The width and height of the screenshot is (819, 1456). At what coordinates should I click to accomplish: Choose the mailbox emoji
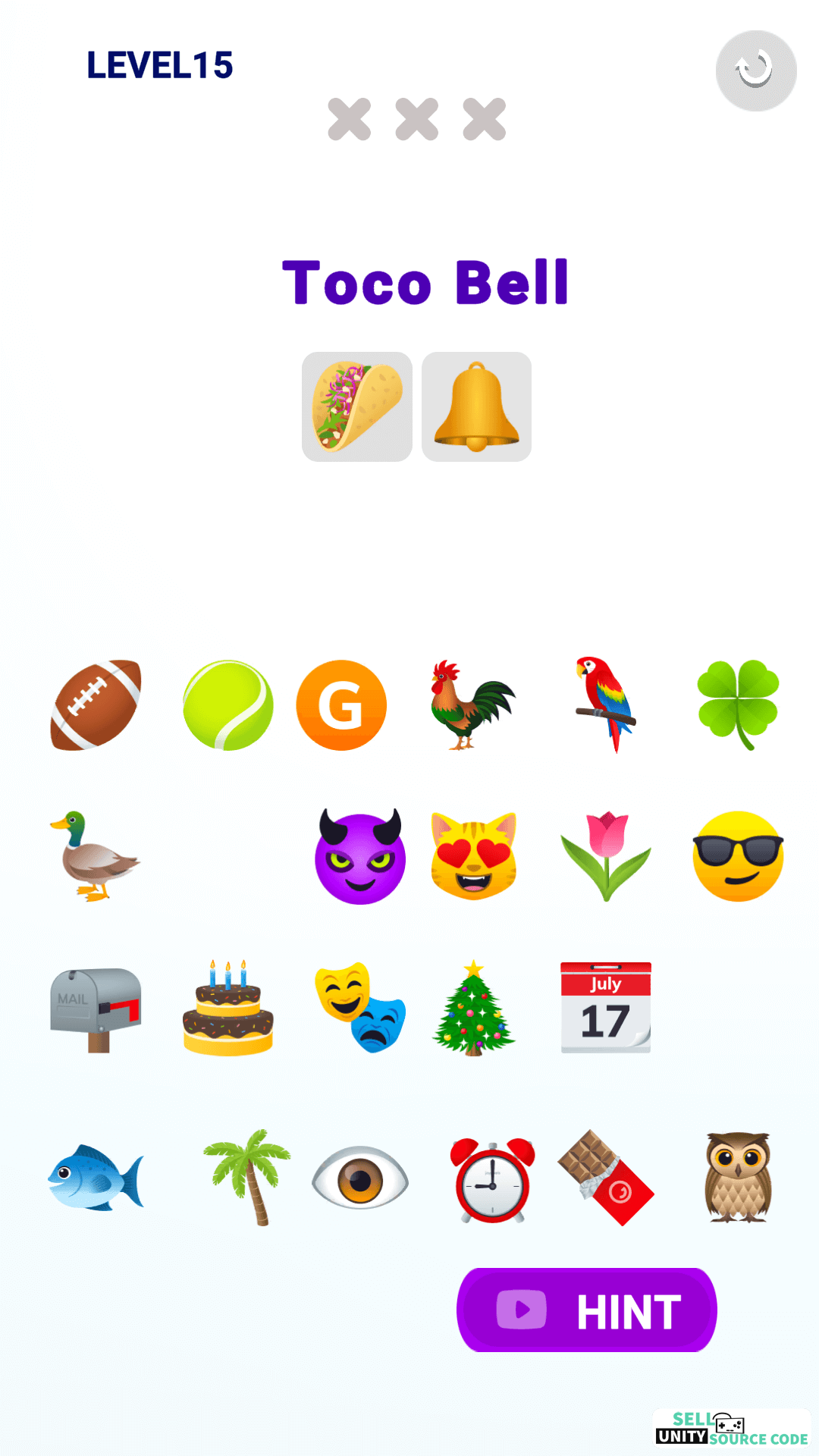96,1009
